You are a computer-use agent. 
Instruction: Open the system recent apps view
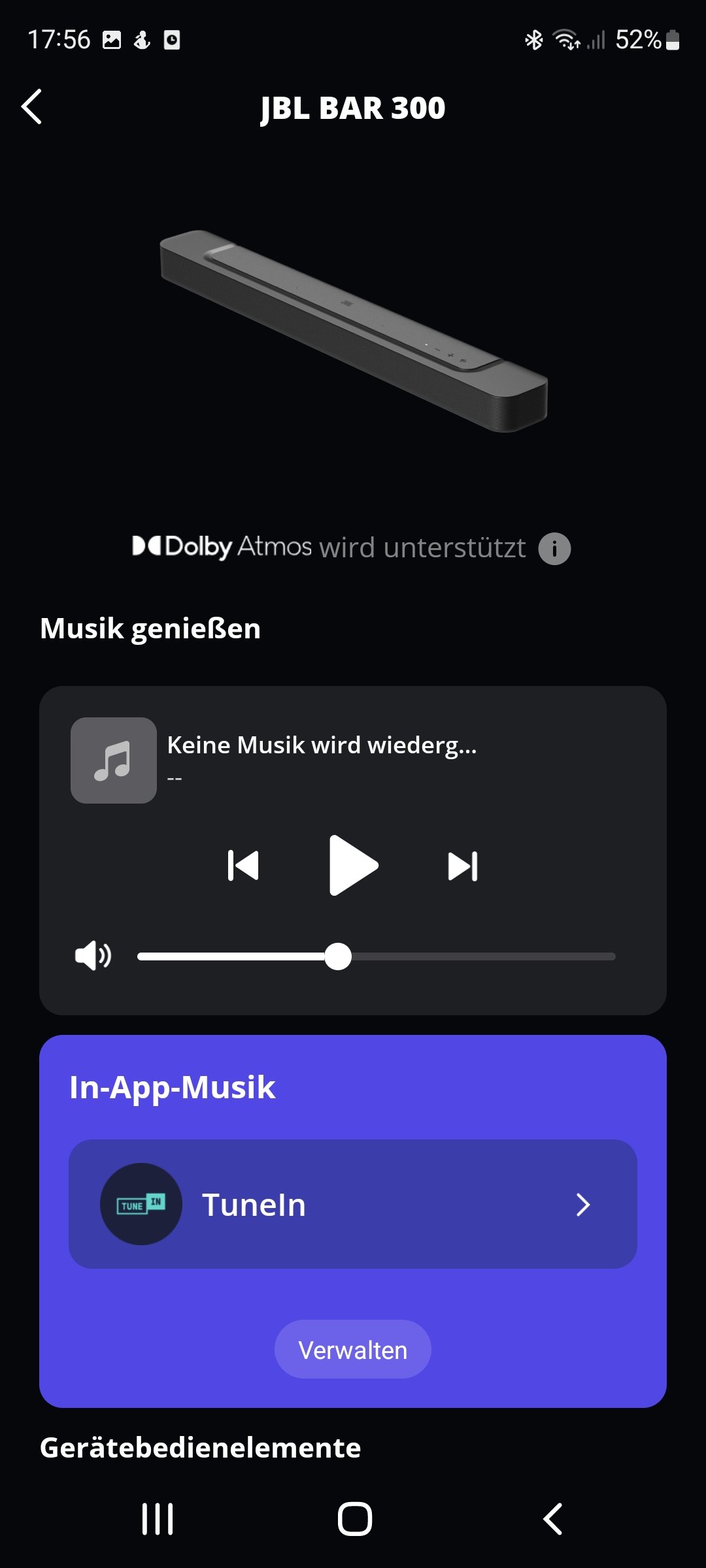(x=158, y=1519)
